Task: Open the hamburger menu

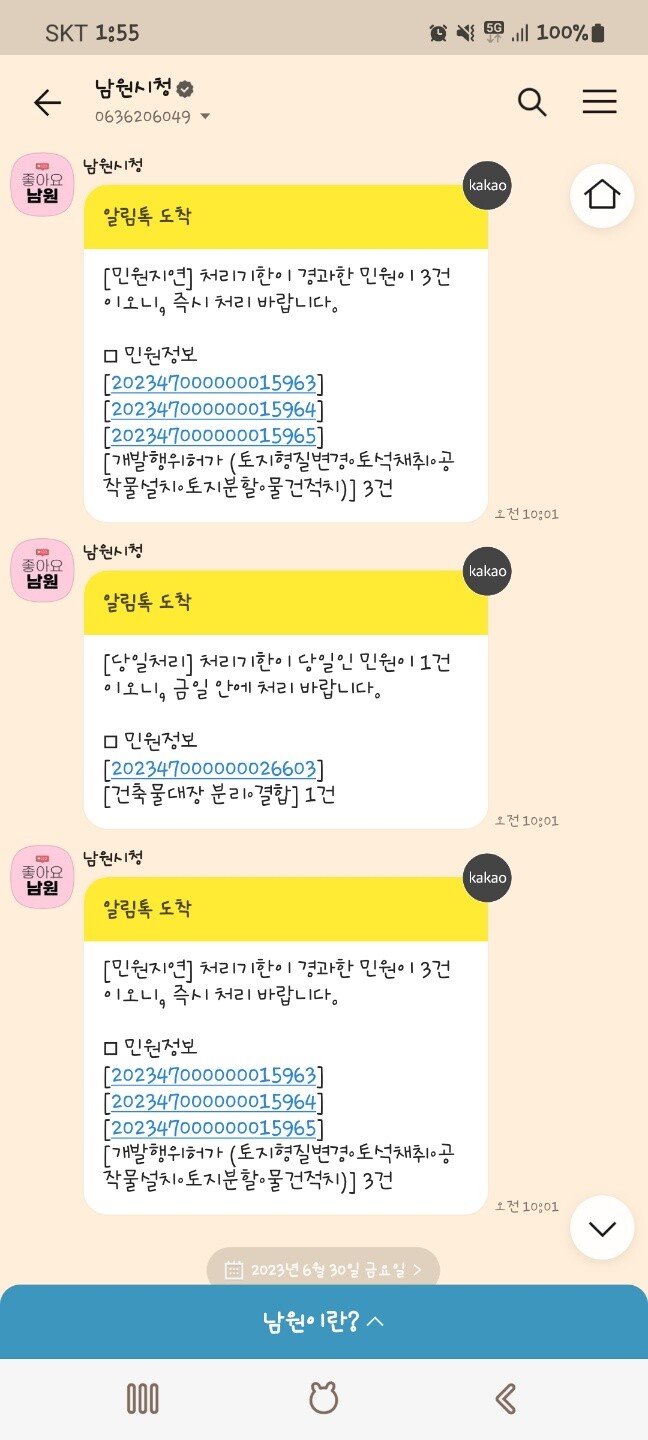Action: [599, 102]
